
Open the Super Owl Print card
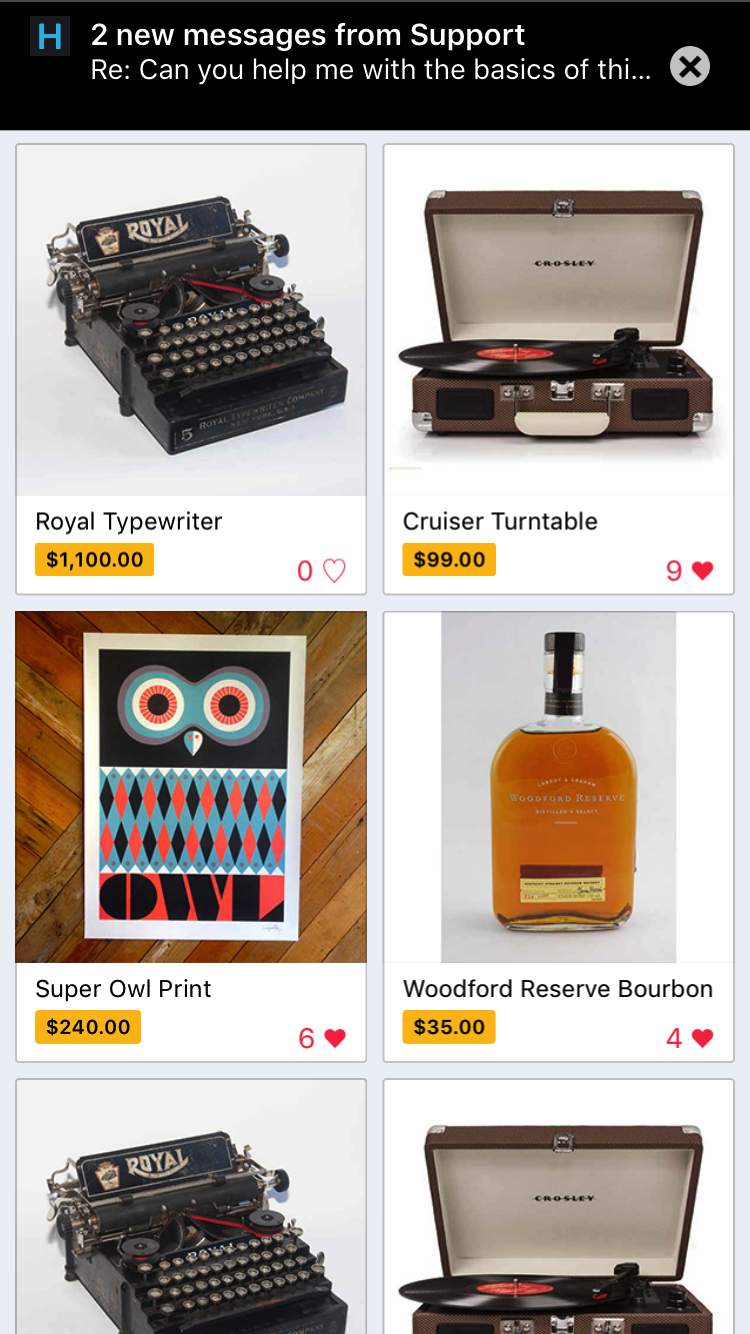[191, 787]
